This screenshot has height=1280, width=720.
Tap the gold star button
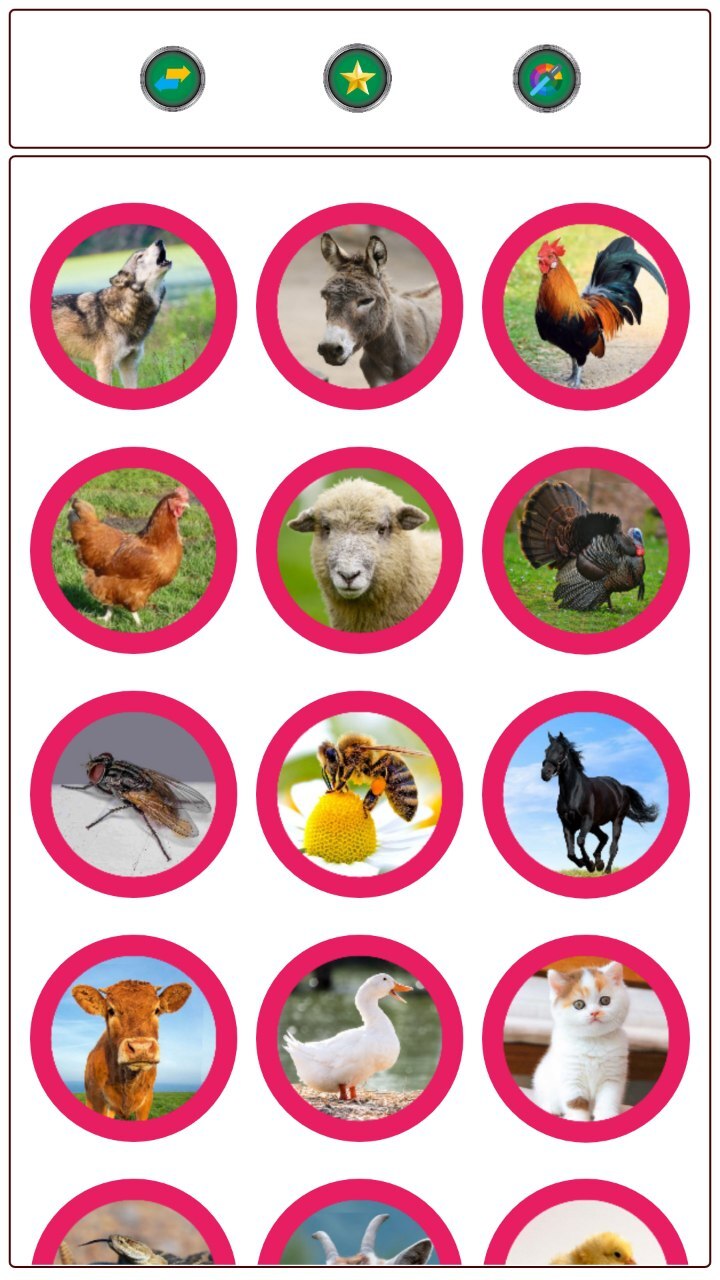click(357, 78)
